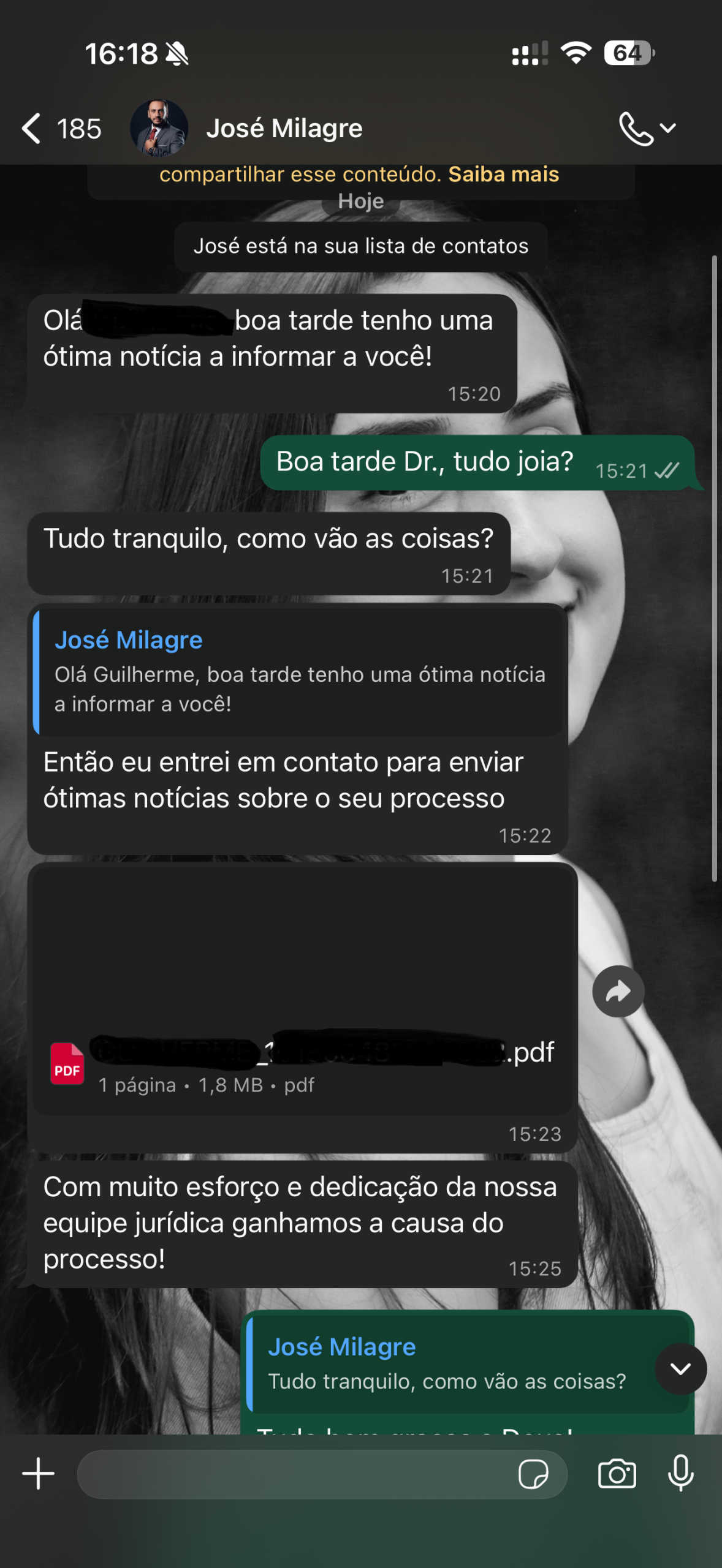Jump to the latest messages
Screen dimensions: 722x1568
pos(680,1368)
